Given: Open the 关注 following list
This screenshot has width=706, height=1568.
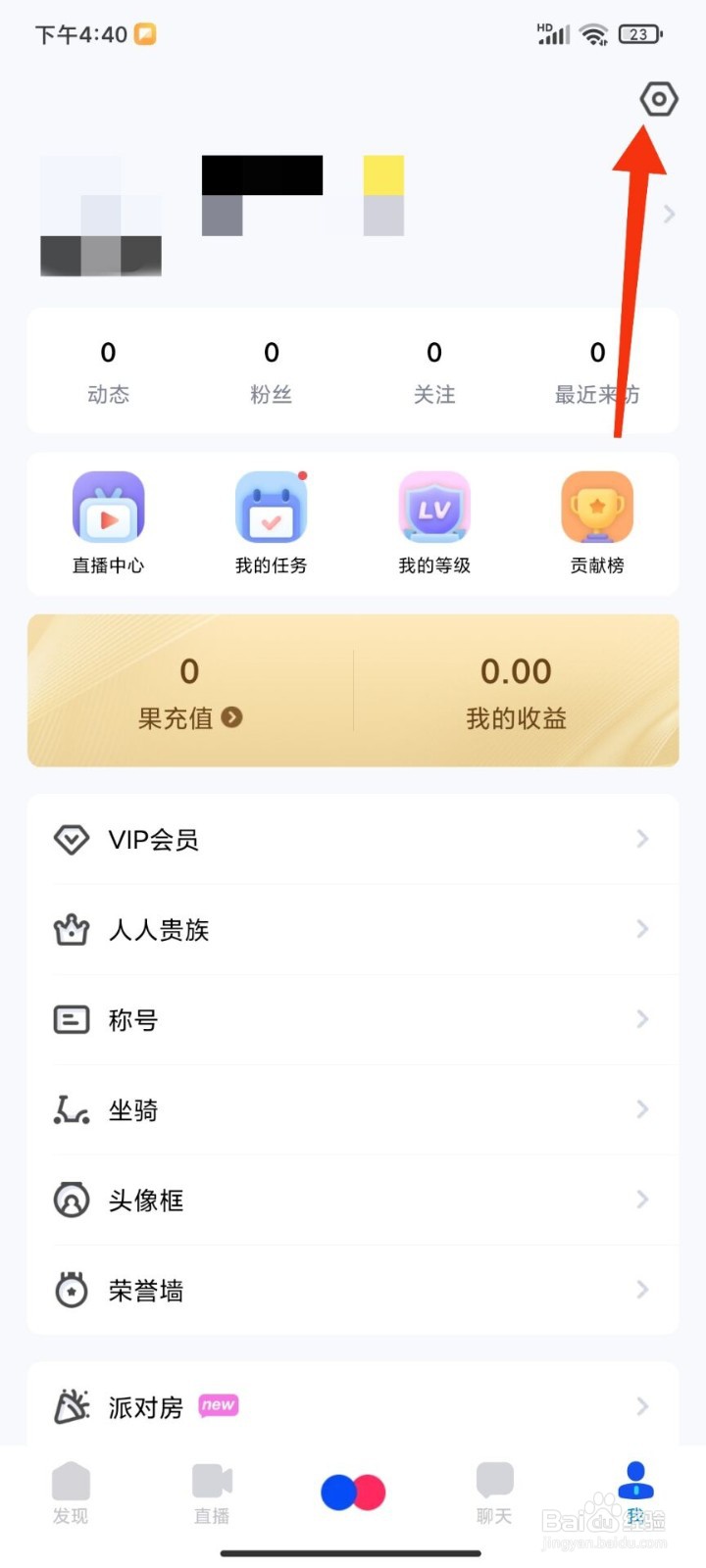Looking at the screenshot, I should click(x=434, y=370).
